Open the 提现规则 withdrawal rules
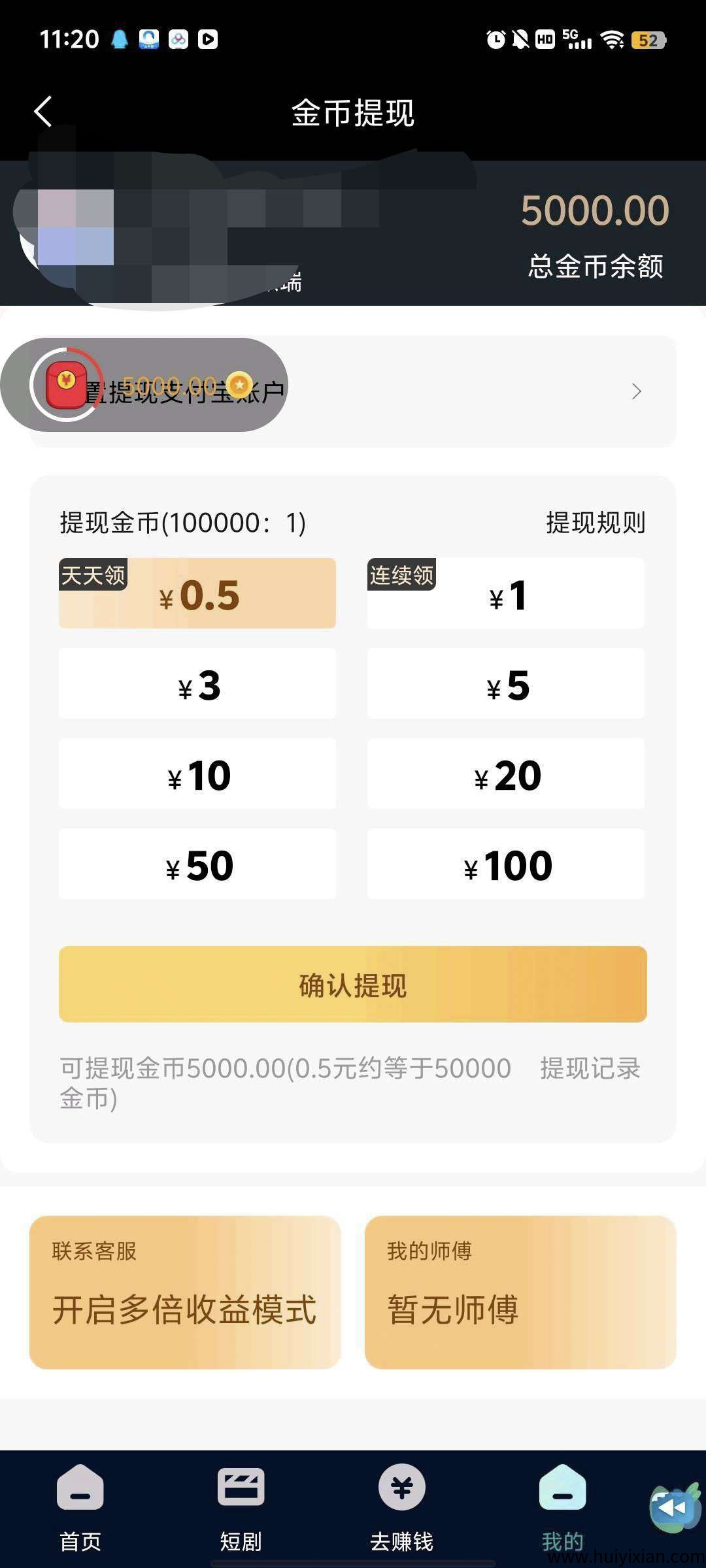706x1568 pixels. pos(595,523)
